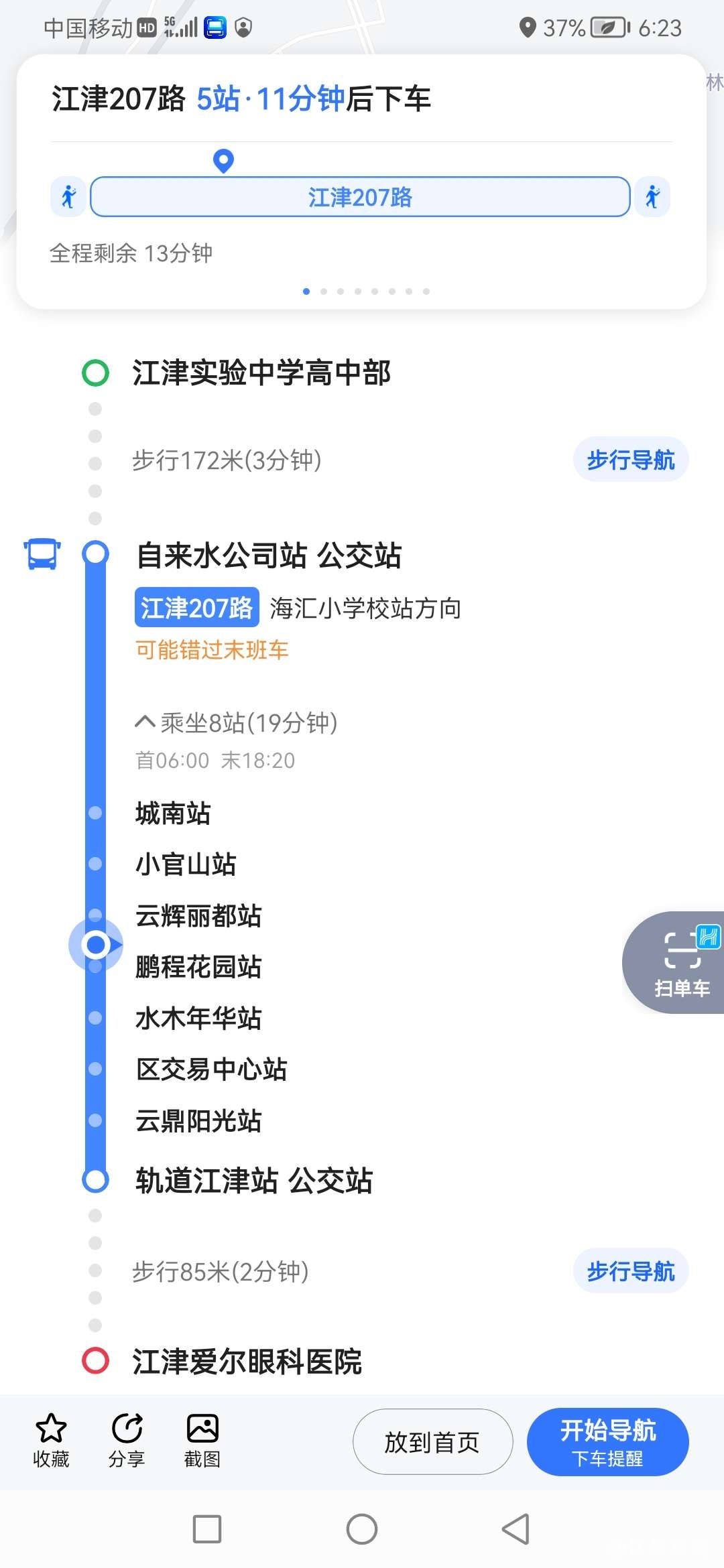Tap the 江津207路 route label chip
Image resolution: width=724 pixels, height=1568 pixels.
tap(196, 608)
